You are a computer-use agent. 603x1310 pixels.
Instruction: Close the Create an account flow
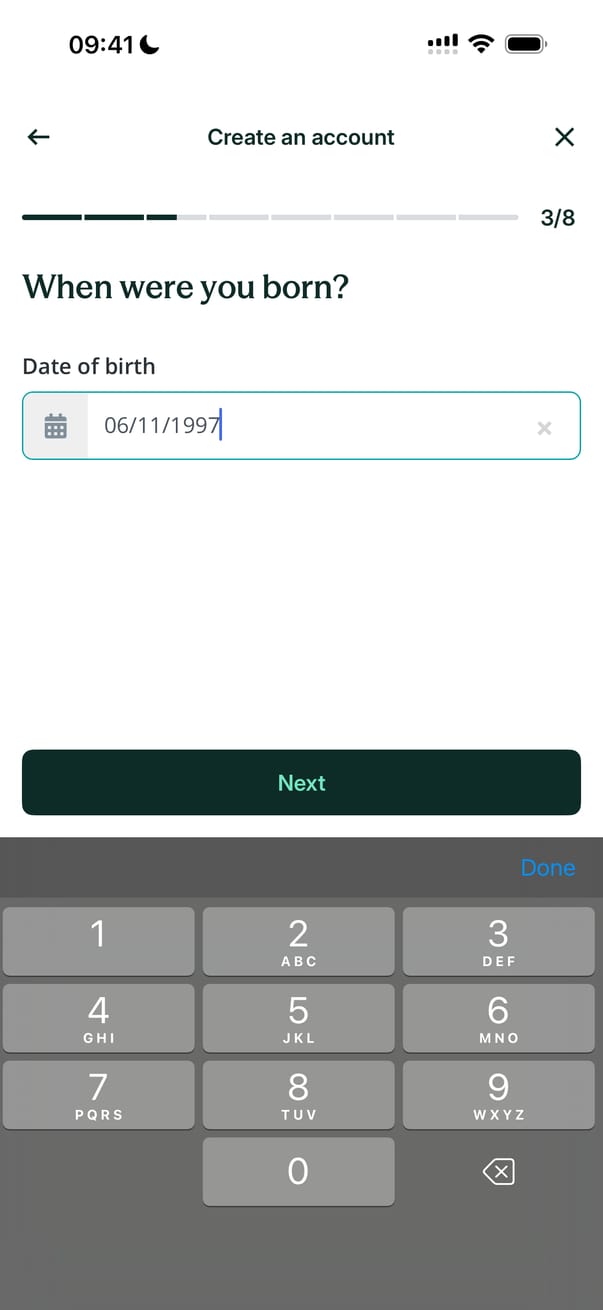[564, 137]
